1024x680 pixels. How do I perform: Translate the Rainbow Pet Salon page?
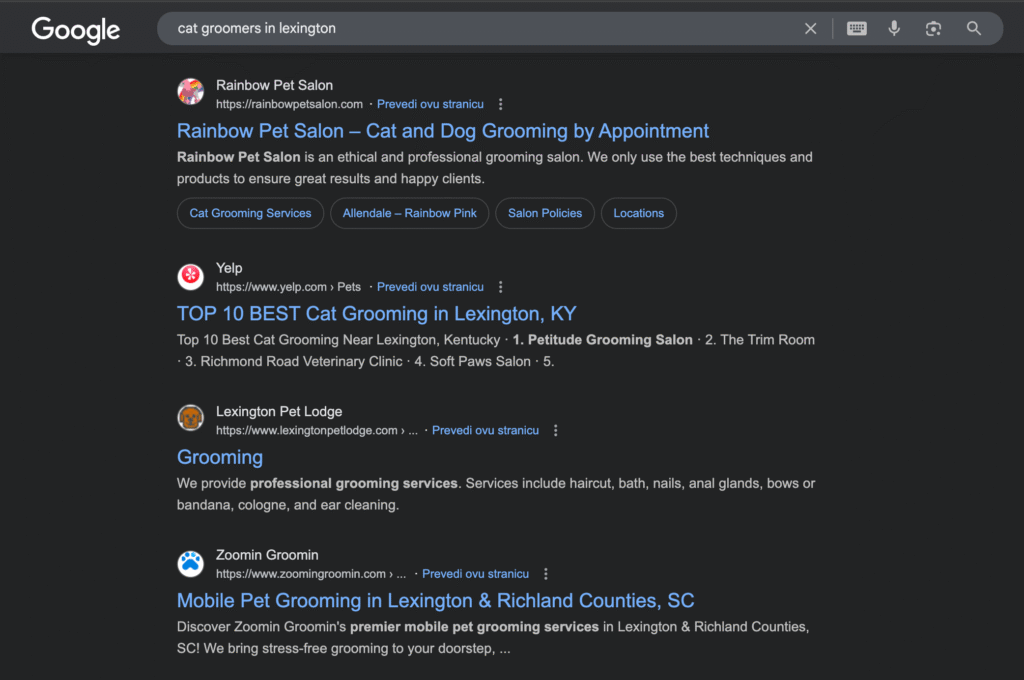pos(430,104)
